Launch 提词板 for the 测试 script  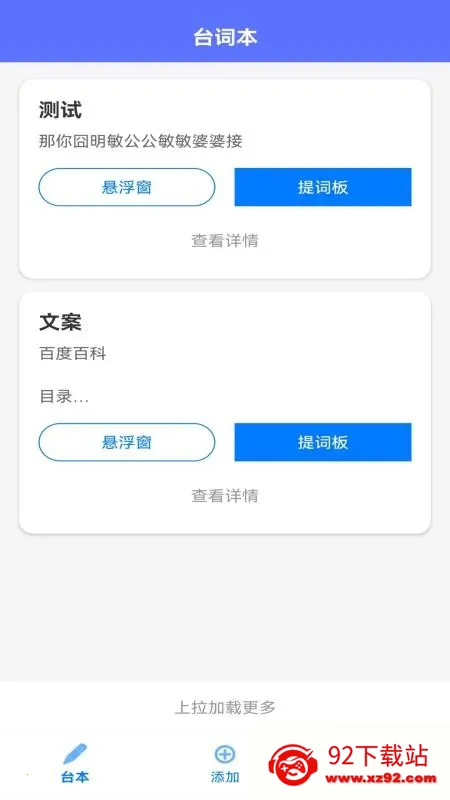(x=323, y=187)
